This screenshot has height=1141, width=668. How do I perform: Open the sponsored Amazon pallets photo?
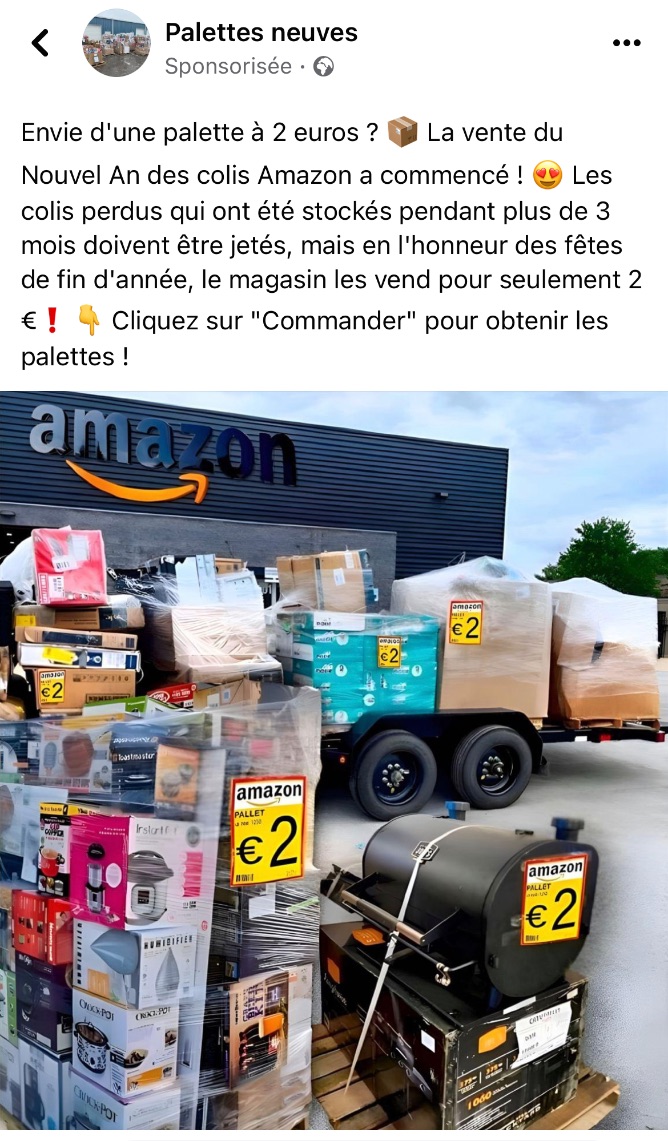(334, 765)
